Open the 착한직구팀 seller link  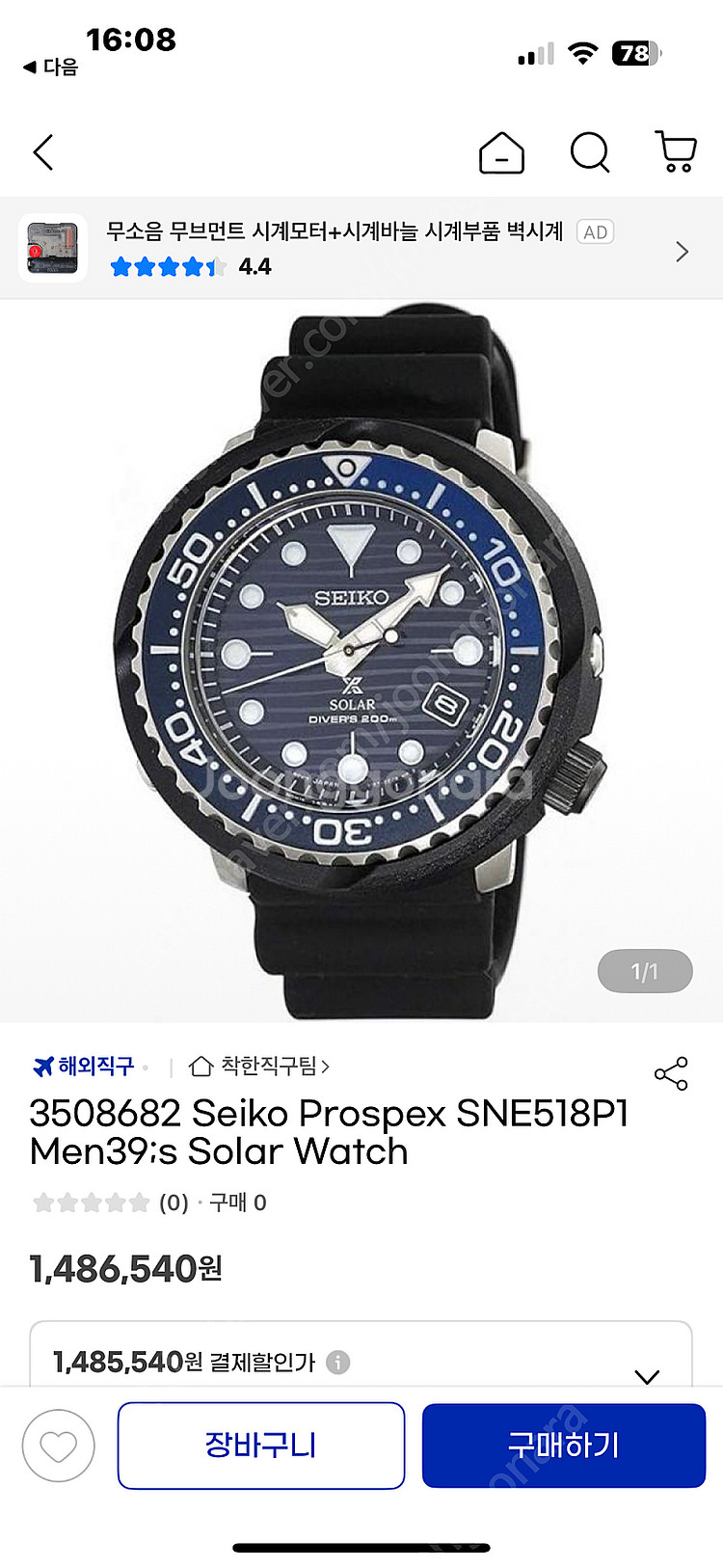click(x=260, y=1066)
